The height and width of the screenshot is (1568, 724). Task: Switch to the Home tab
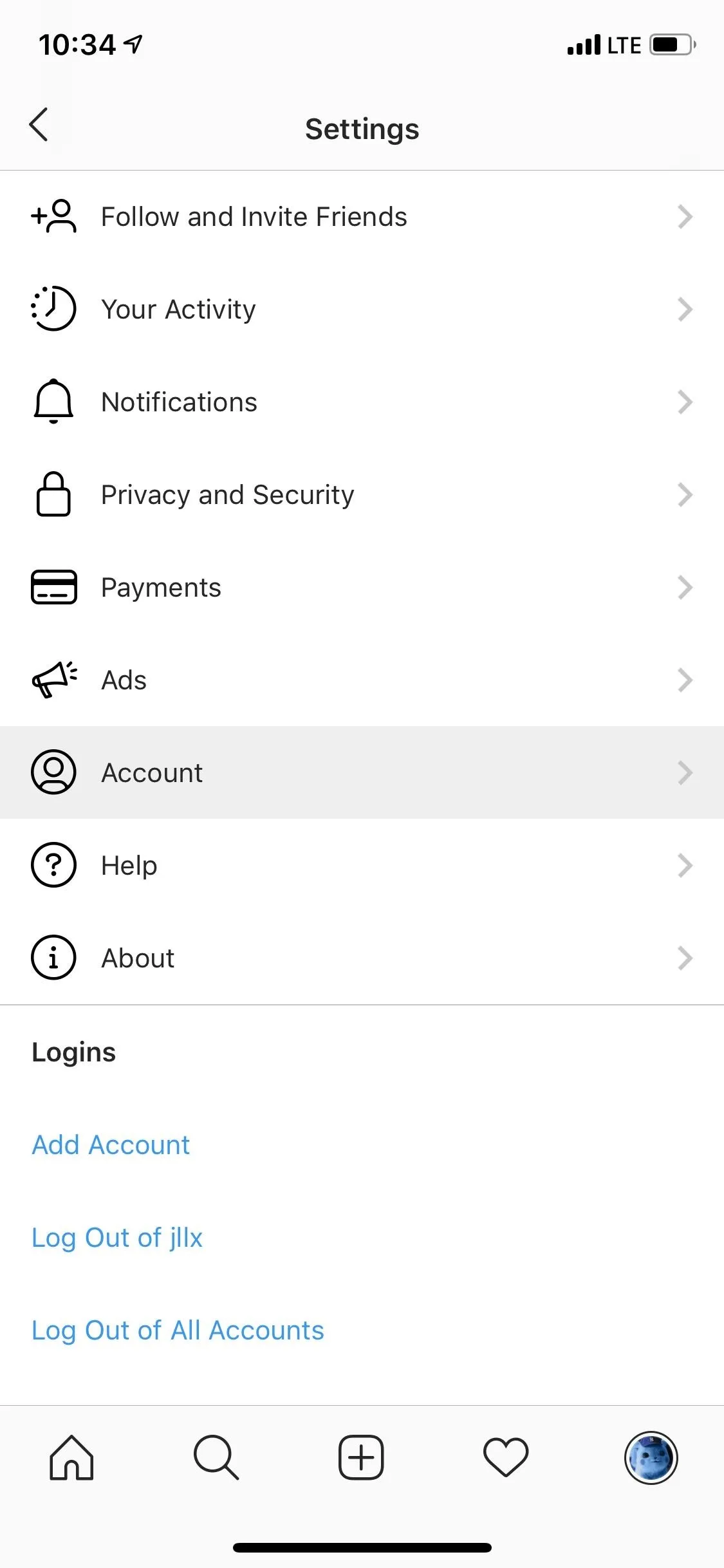(x=71, y=1457)
